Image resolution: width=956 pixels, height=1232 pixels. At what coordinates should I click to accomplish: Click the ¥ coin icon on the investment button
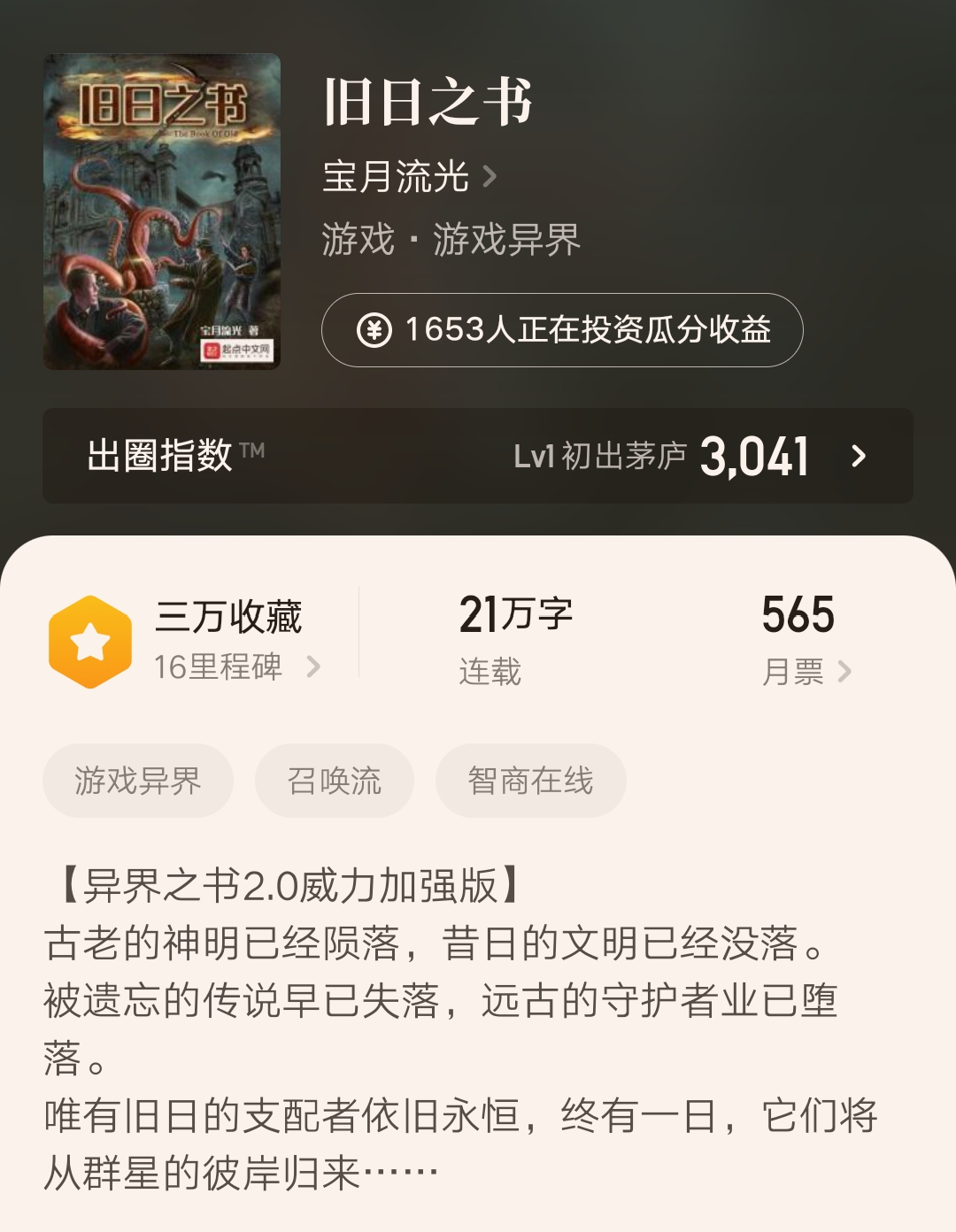[375, 331]
